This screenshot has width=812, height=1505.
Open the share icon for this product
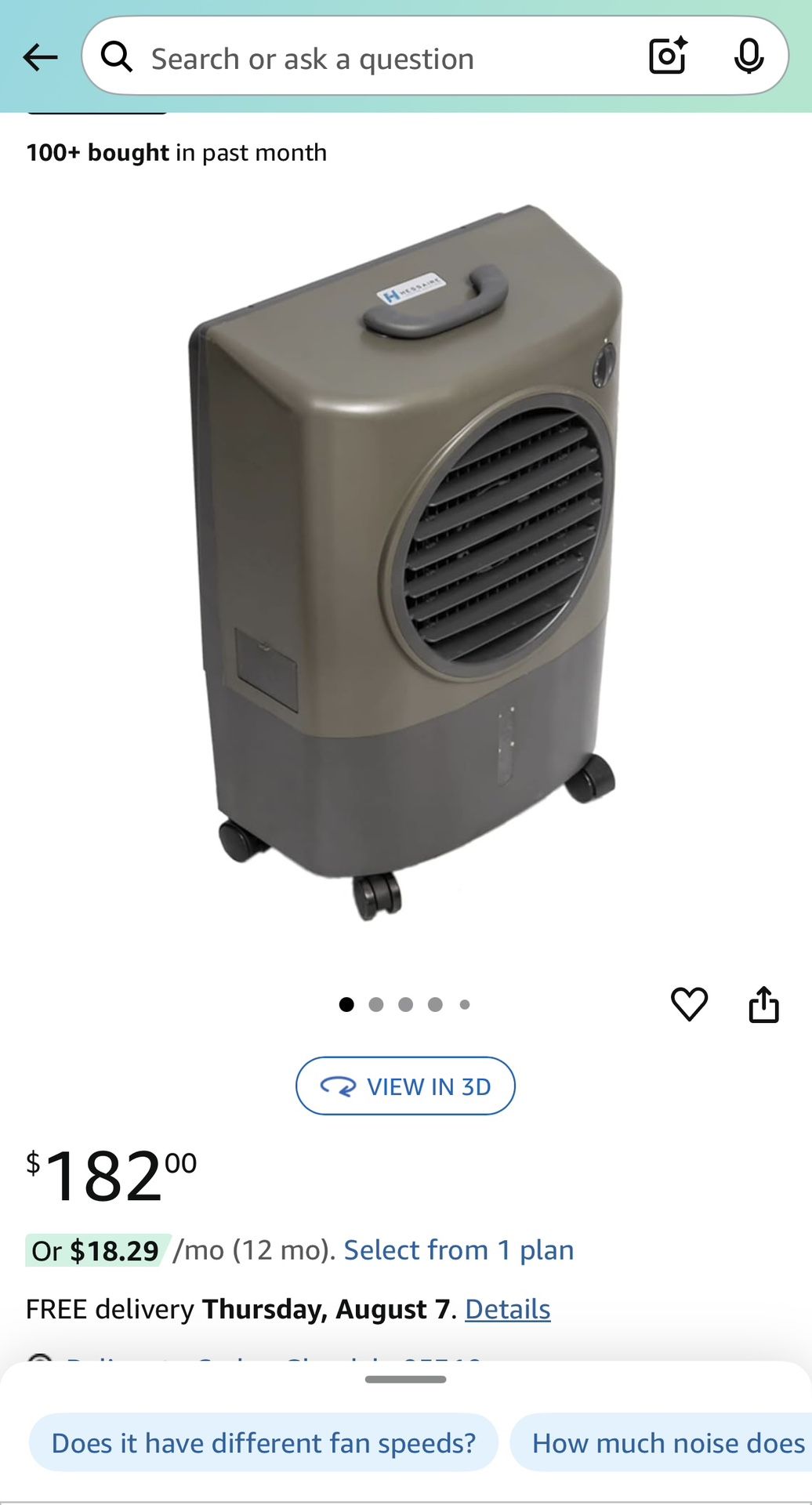[x=763, y=1003]
